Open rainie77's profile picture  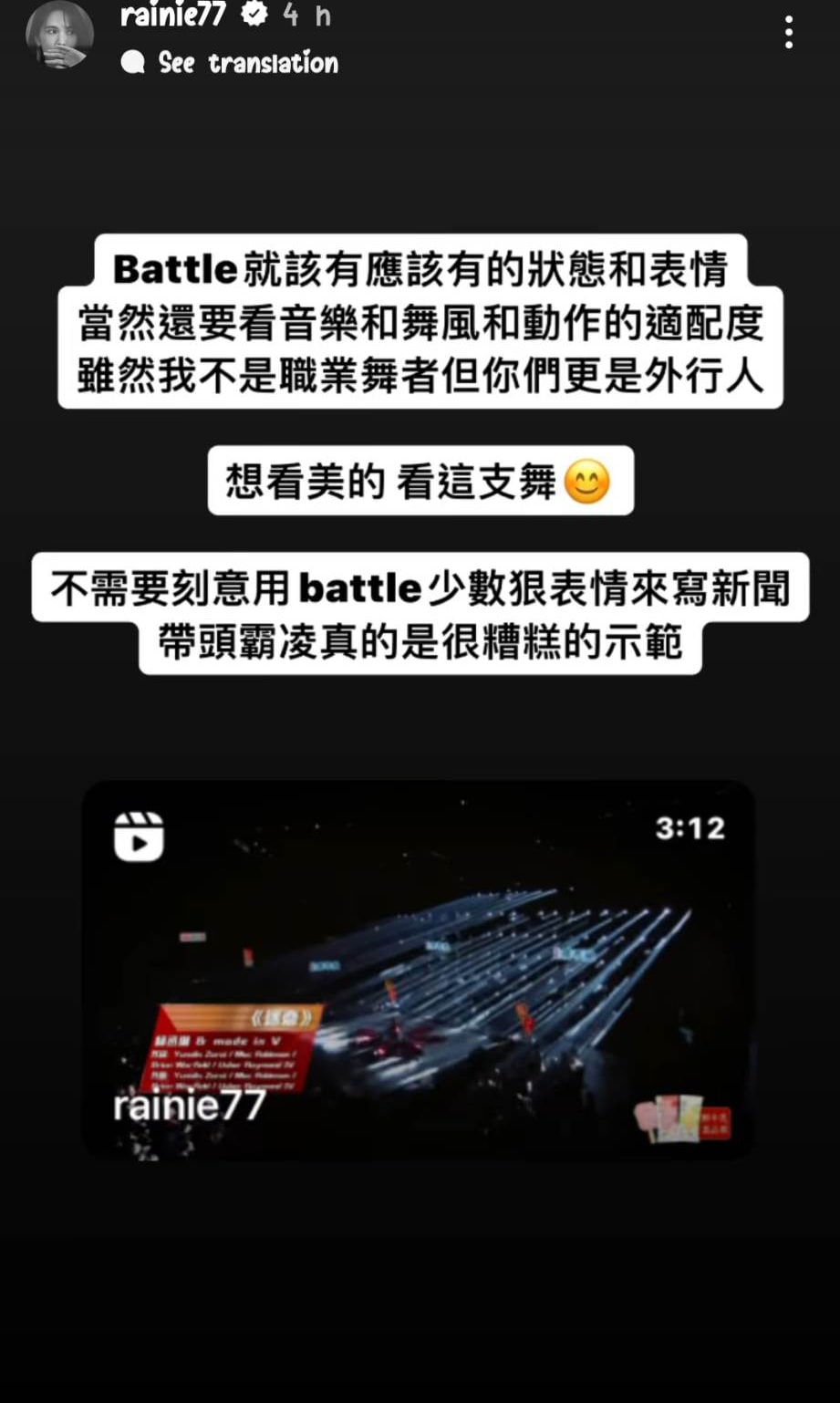(x=60, y=36)
